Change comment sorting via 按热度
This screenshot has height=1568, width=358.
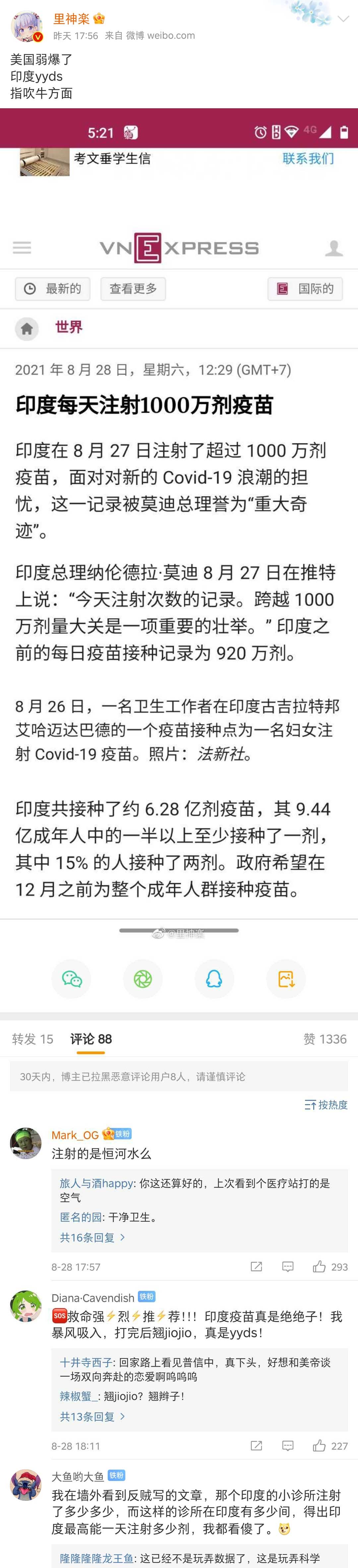tap(326, 1105)
